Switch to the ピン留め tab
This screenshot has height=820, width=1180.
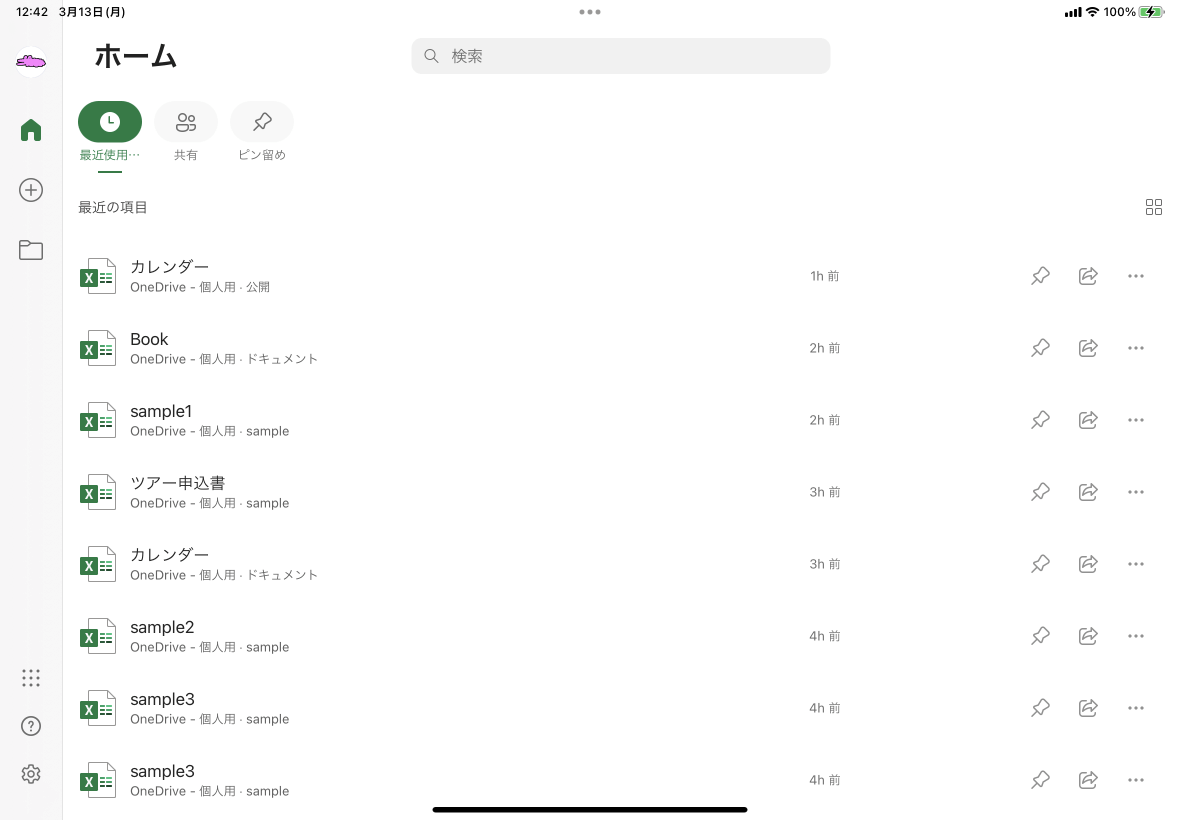pos(262,123)
